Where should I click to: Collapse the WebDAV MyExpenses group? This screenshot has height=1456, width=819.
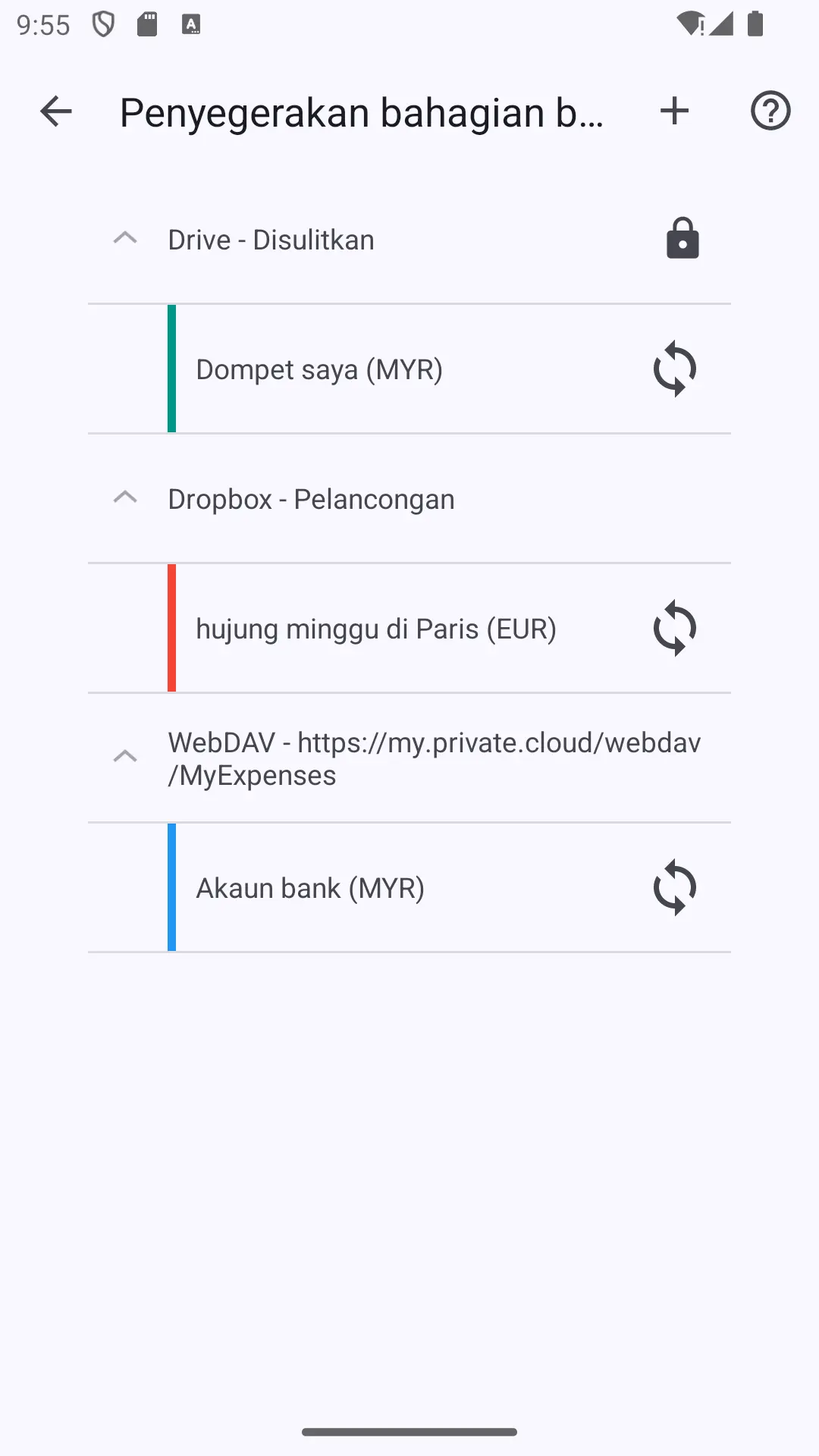[x=125, y=758]
